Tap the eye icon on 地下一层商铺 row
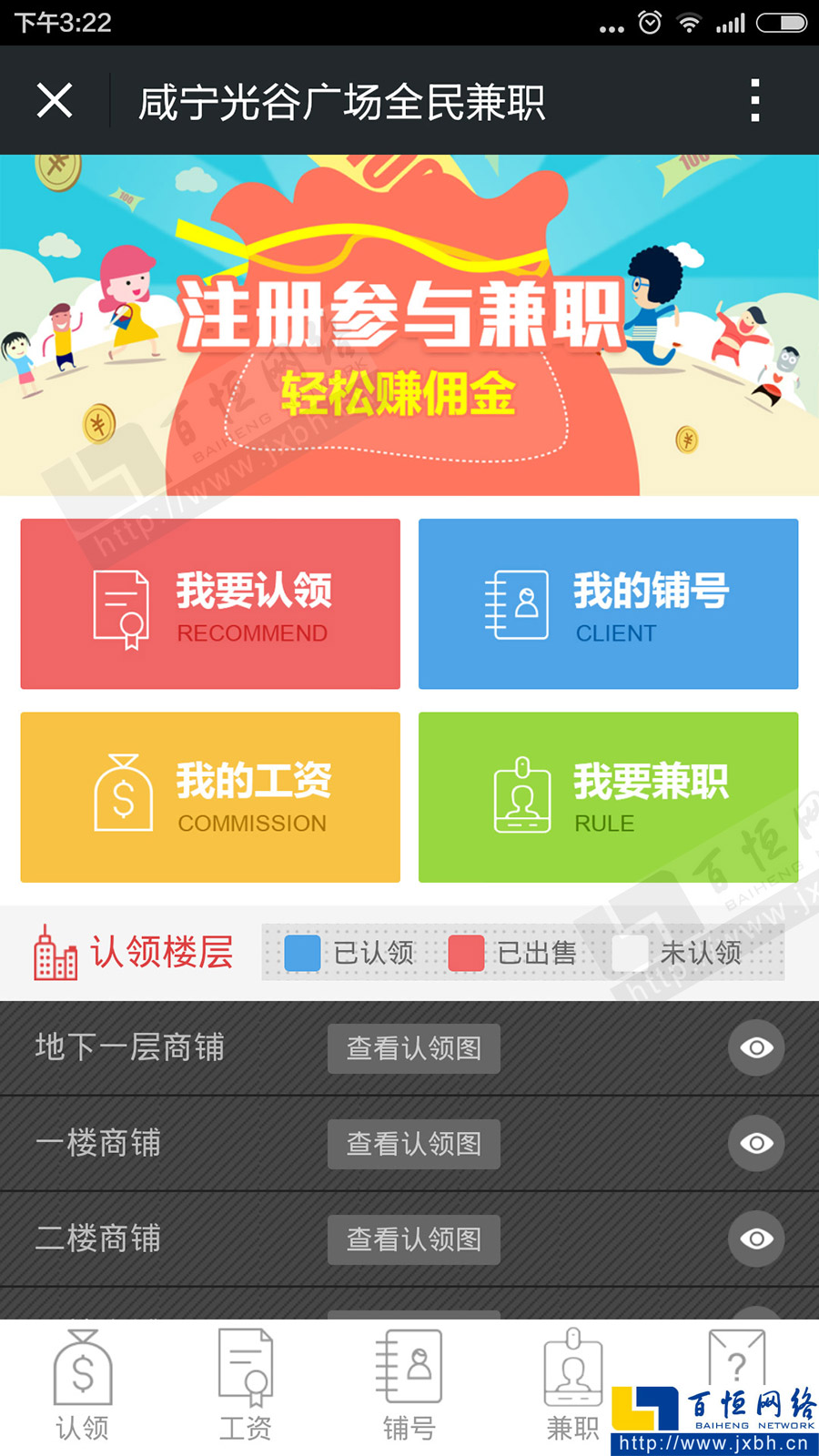 tap(755, 1048)
